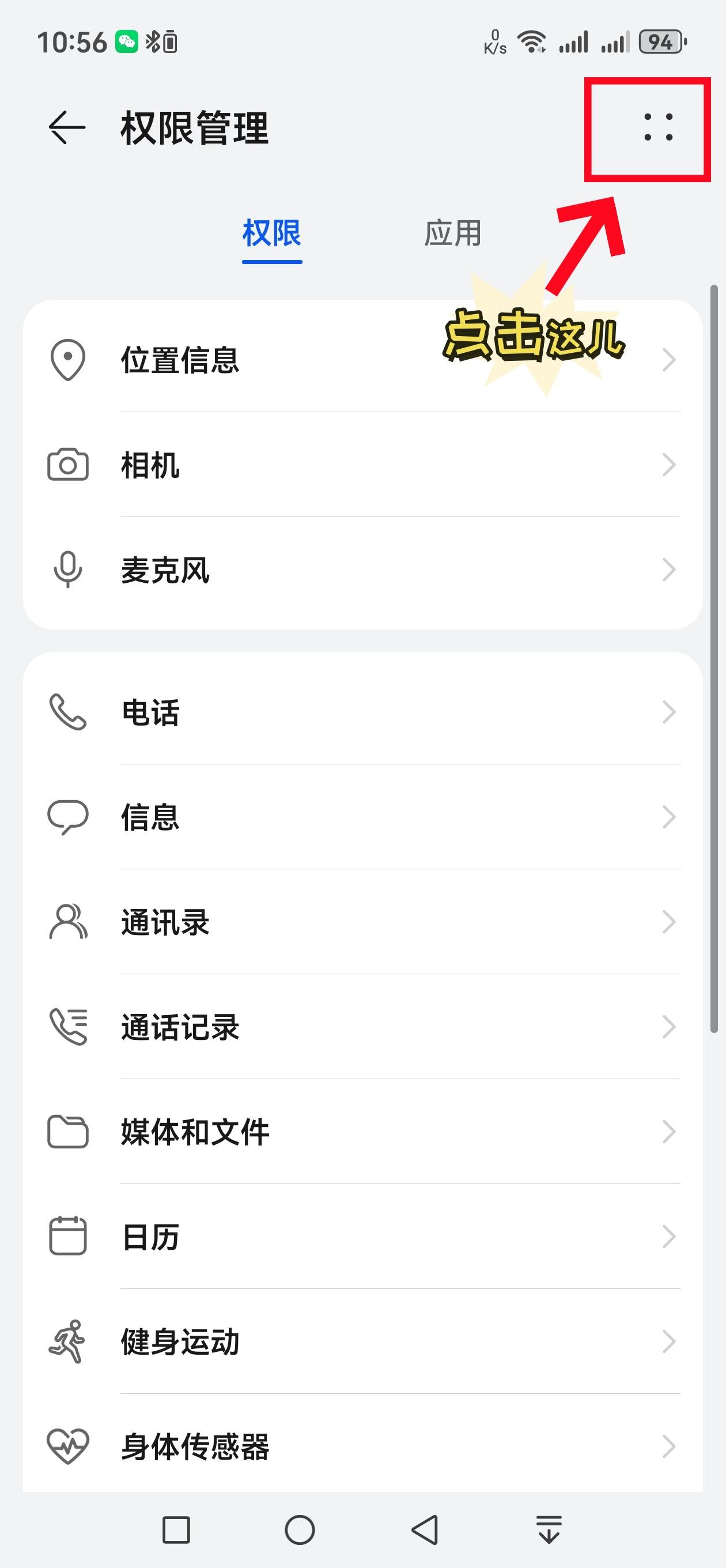
Task: Go back from 权限管理 page
Action: tap(66, 128)
